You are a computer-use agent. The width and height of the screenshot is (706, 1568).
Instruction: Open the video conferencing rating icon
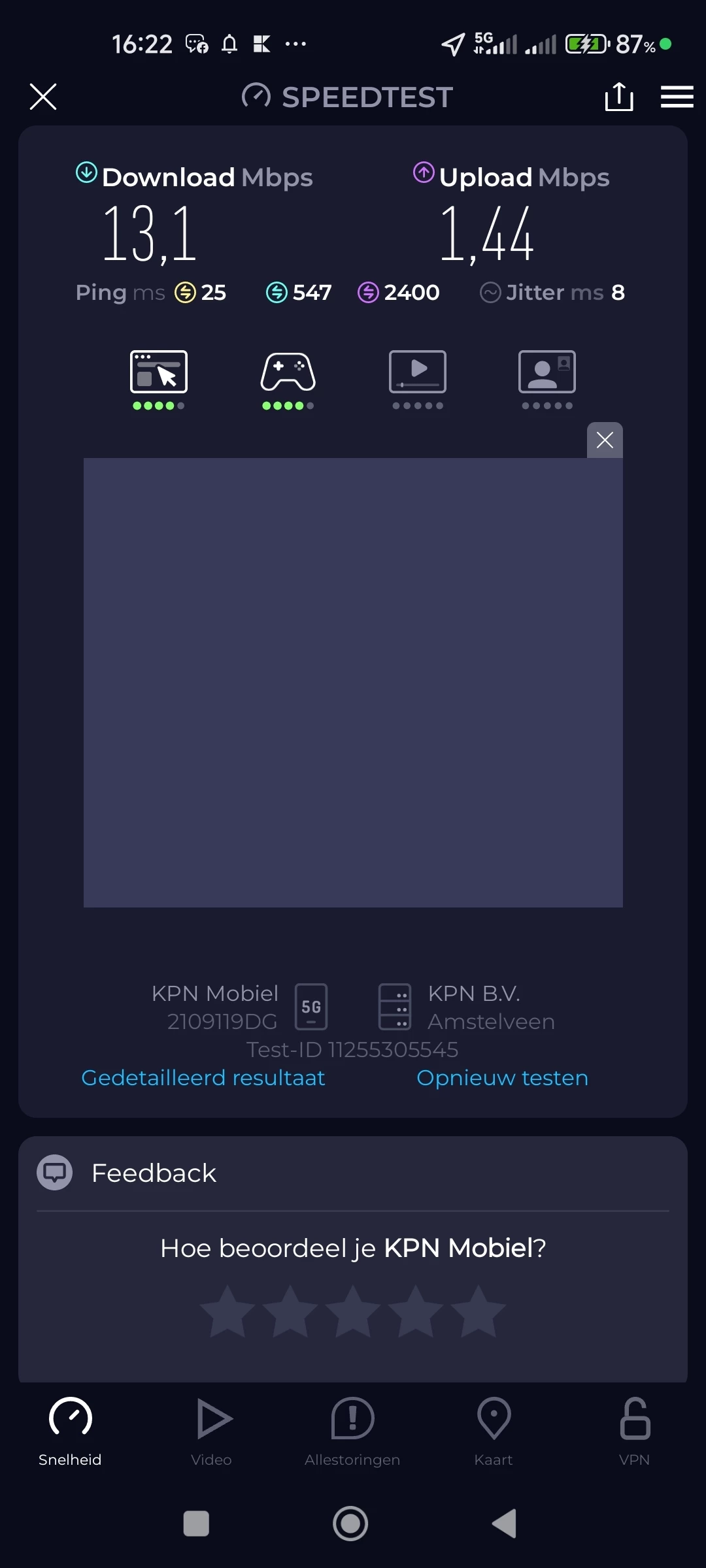547,372
